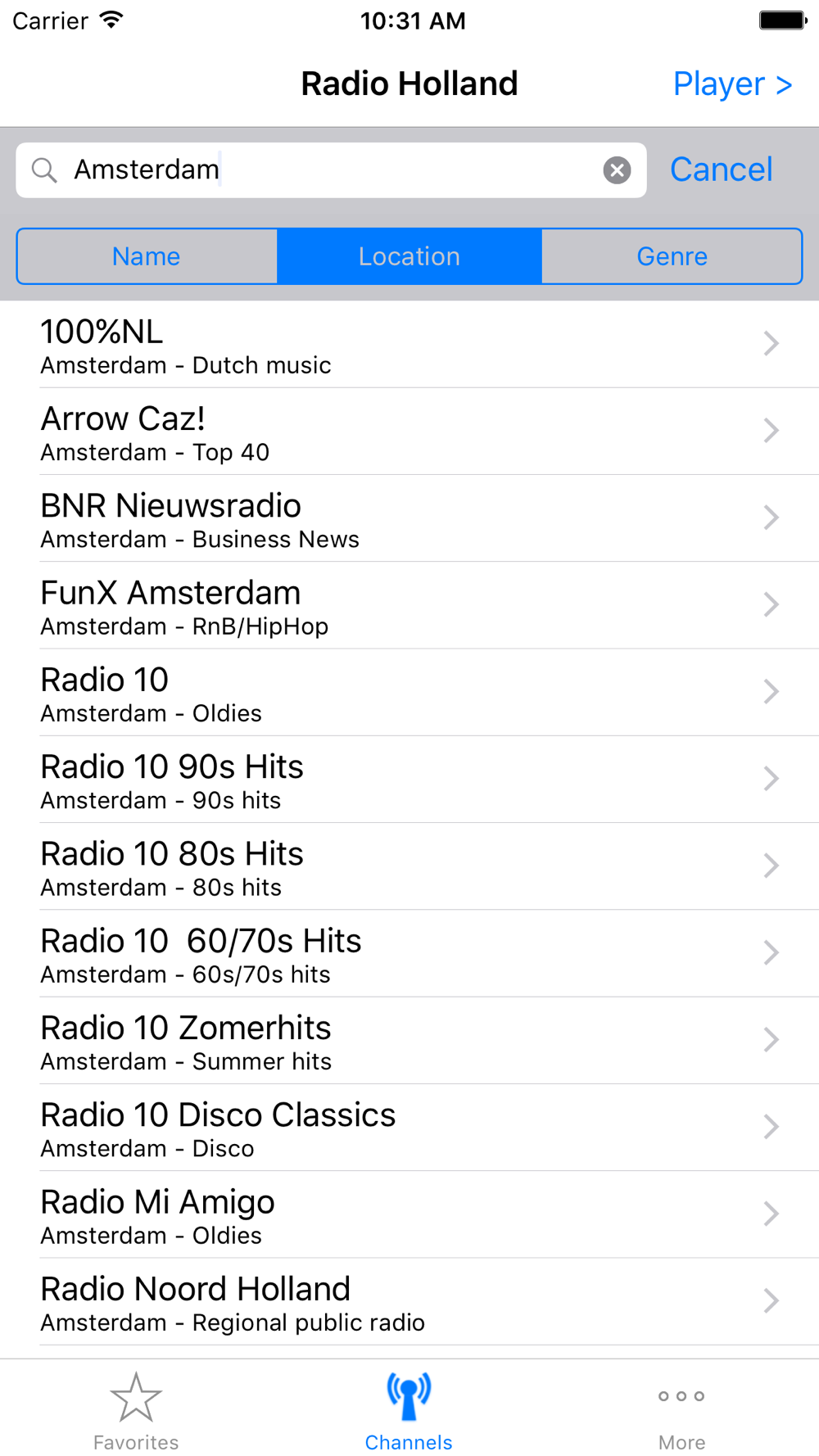Image resolution: width=819 pixels, height=1456 pixels.
Task: Cancel the search
Action: pos(721,170)
